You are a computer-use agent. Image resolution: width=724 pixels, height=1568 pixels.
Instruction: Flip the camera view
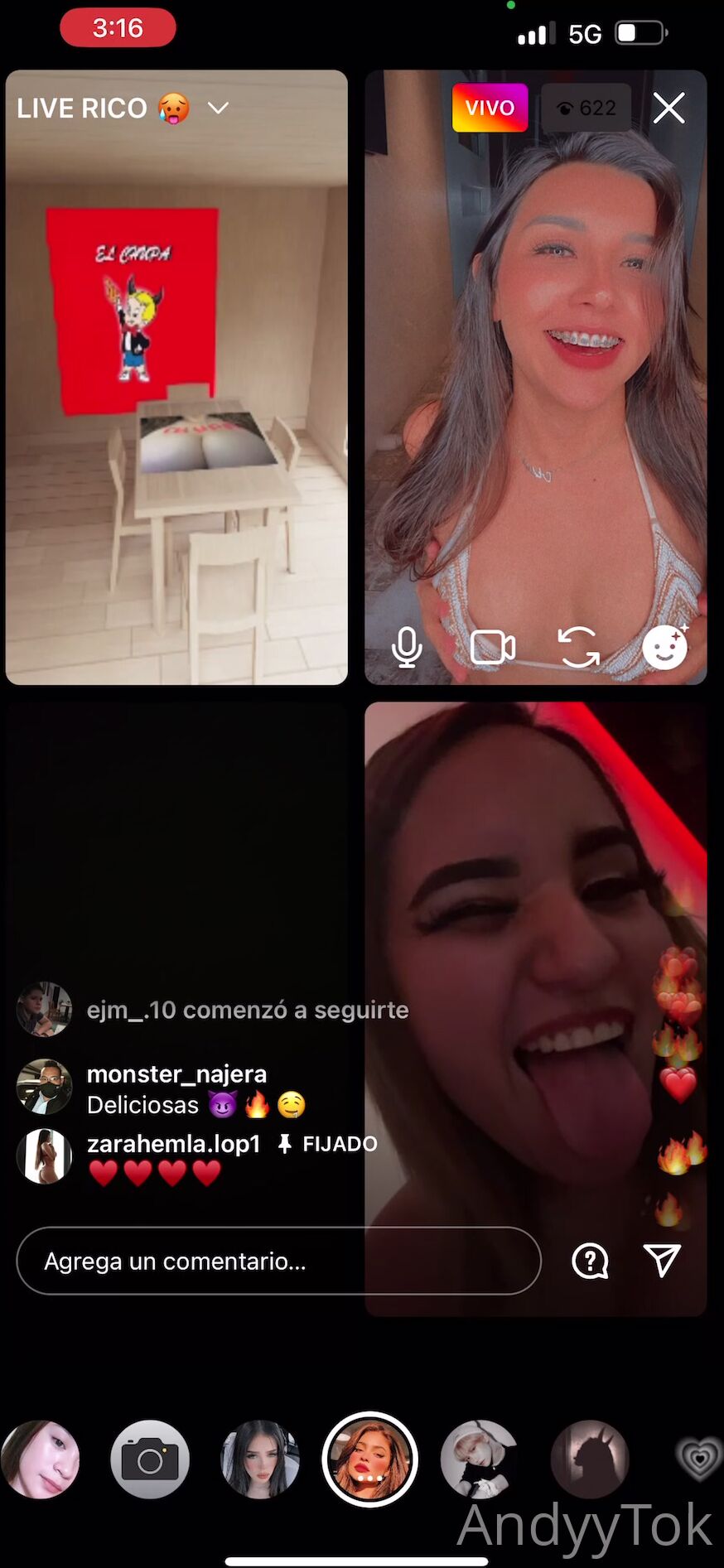pos(579,647)
